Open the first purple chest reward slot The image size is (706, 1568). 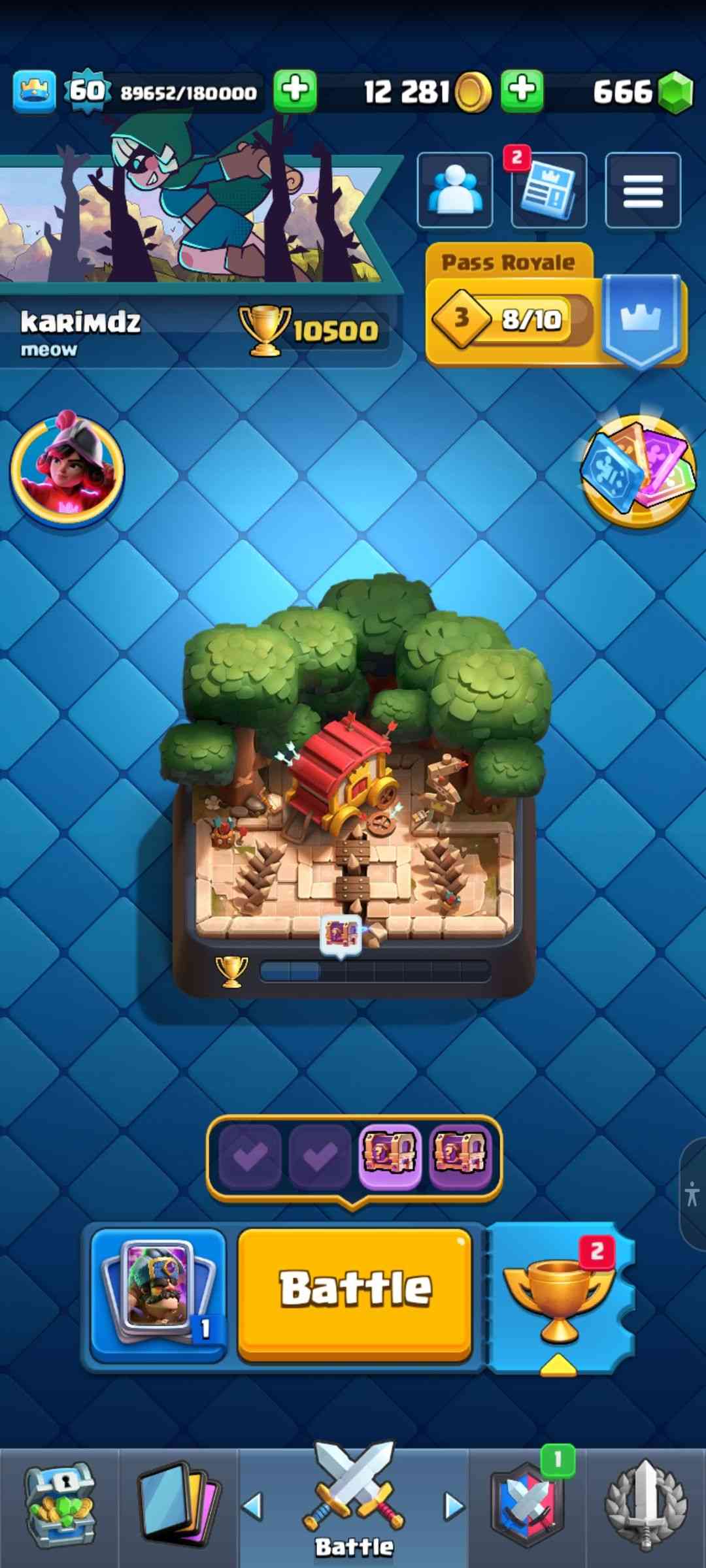390,1155
